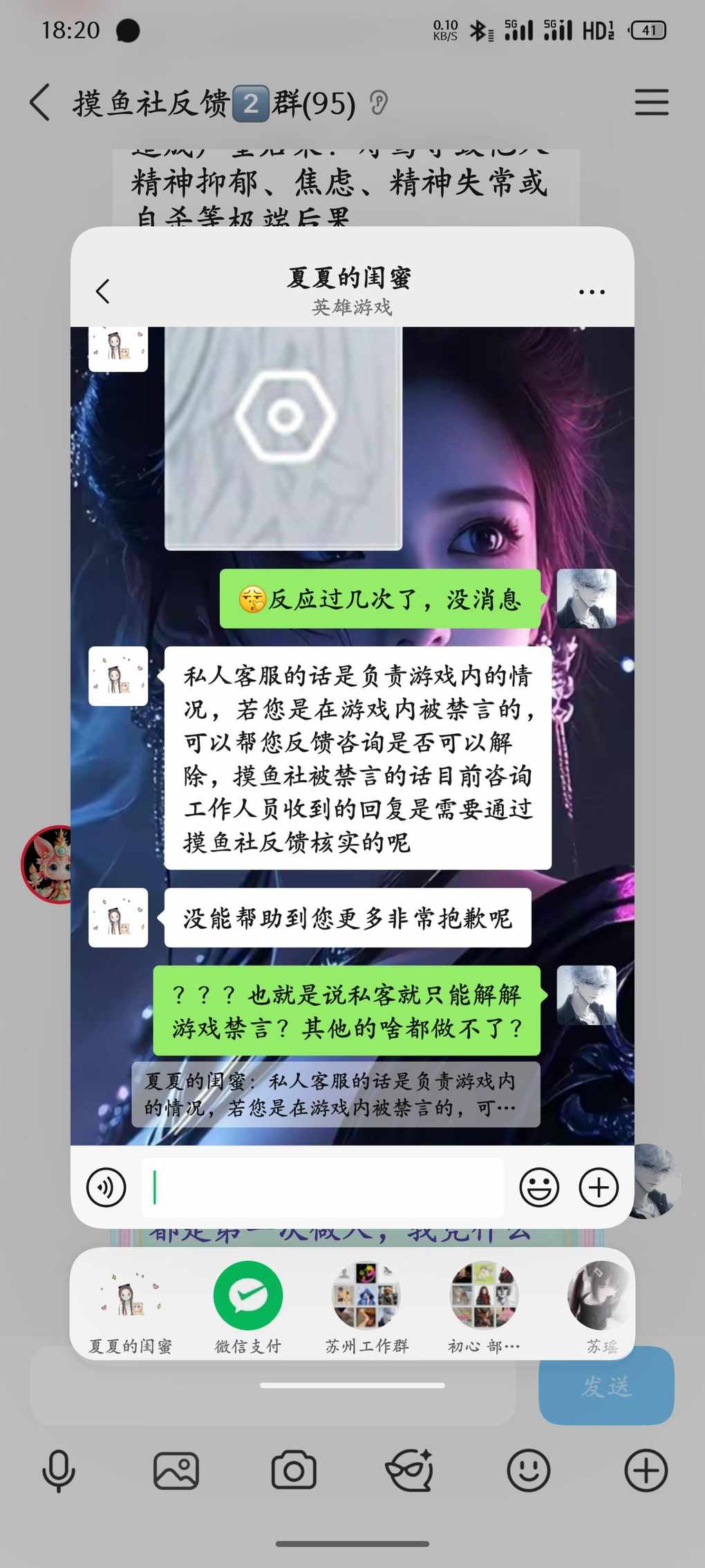Record a voice message with the microphone

tap(59, 1470)
